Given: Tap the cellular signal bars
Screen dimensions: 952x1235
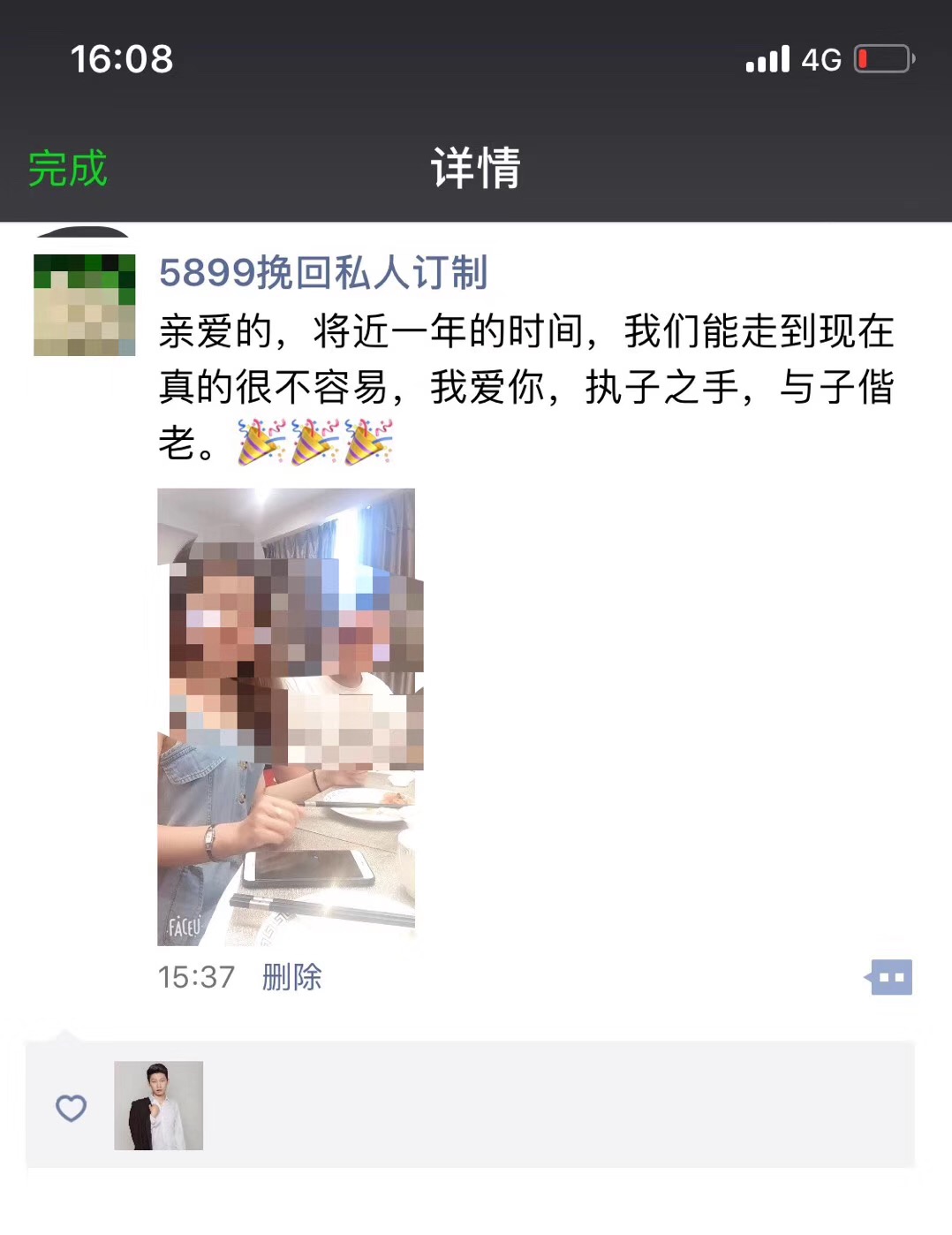Looking at the screenshot, I should point(767,58).
